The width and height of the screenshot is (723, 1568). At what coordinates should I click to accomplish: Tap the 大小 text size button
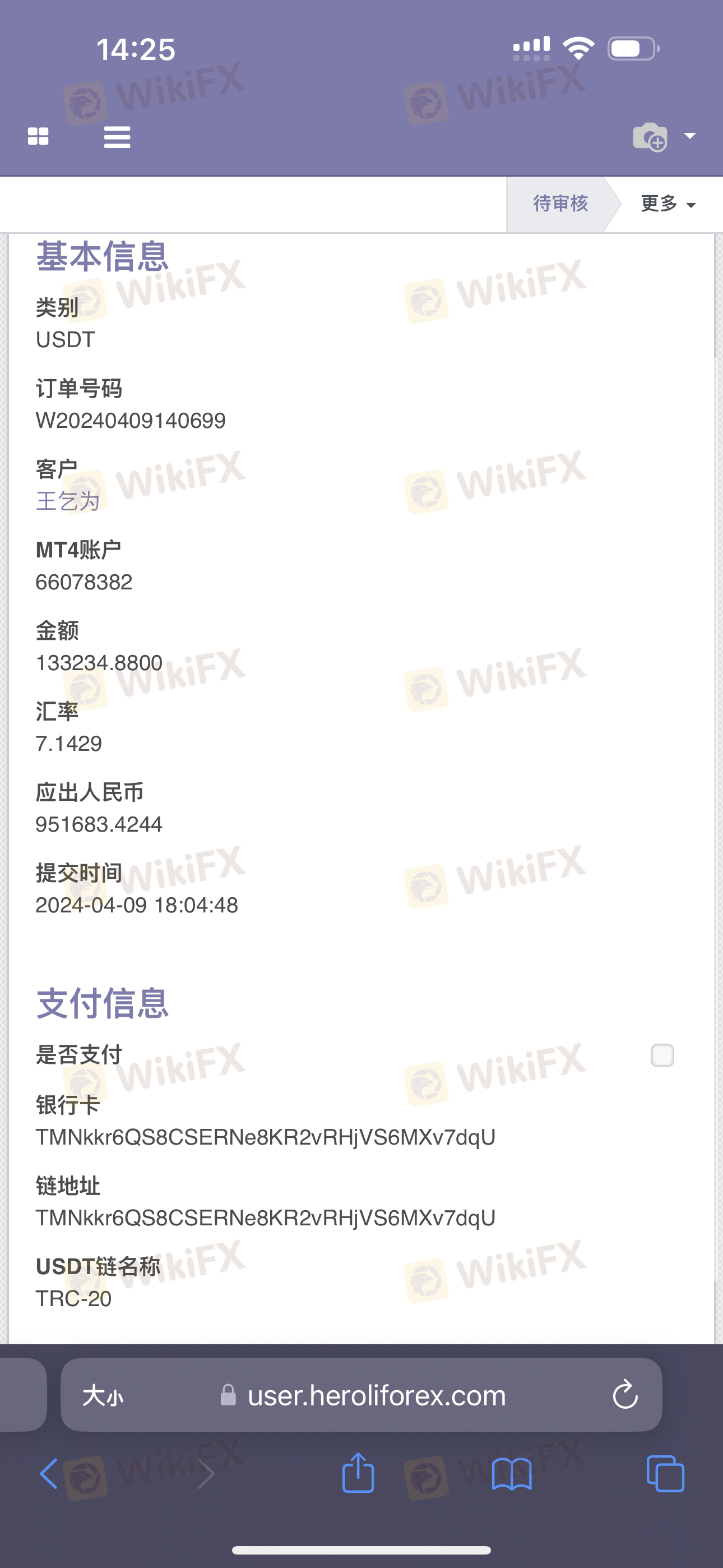point(103,1395)
